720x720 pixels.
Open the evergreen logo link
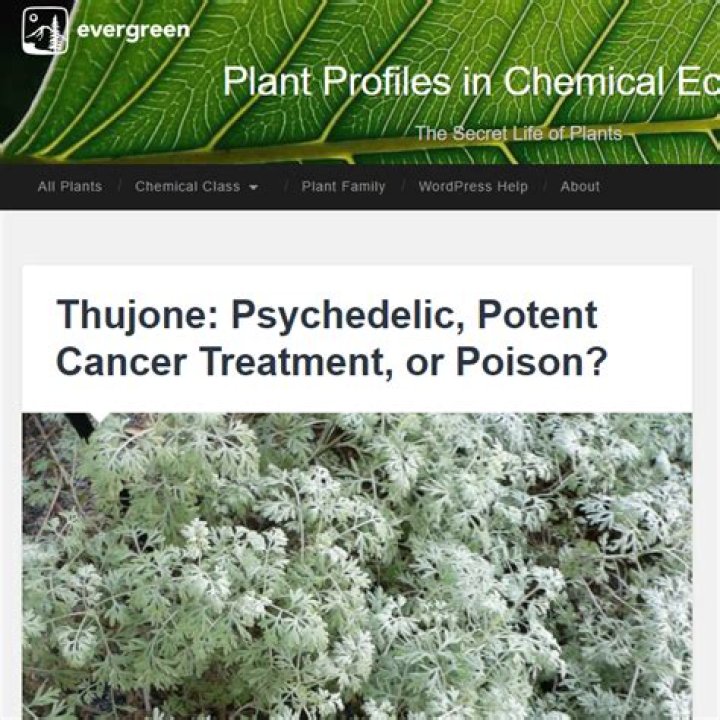pos(105,29)
